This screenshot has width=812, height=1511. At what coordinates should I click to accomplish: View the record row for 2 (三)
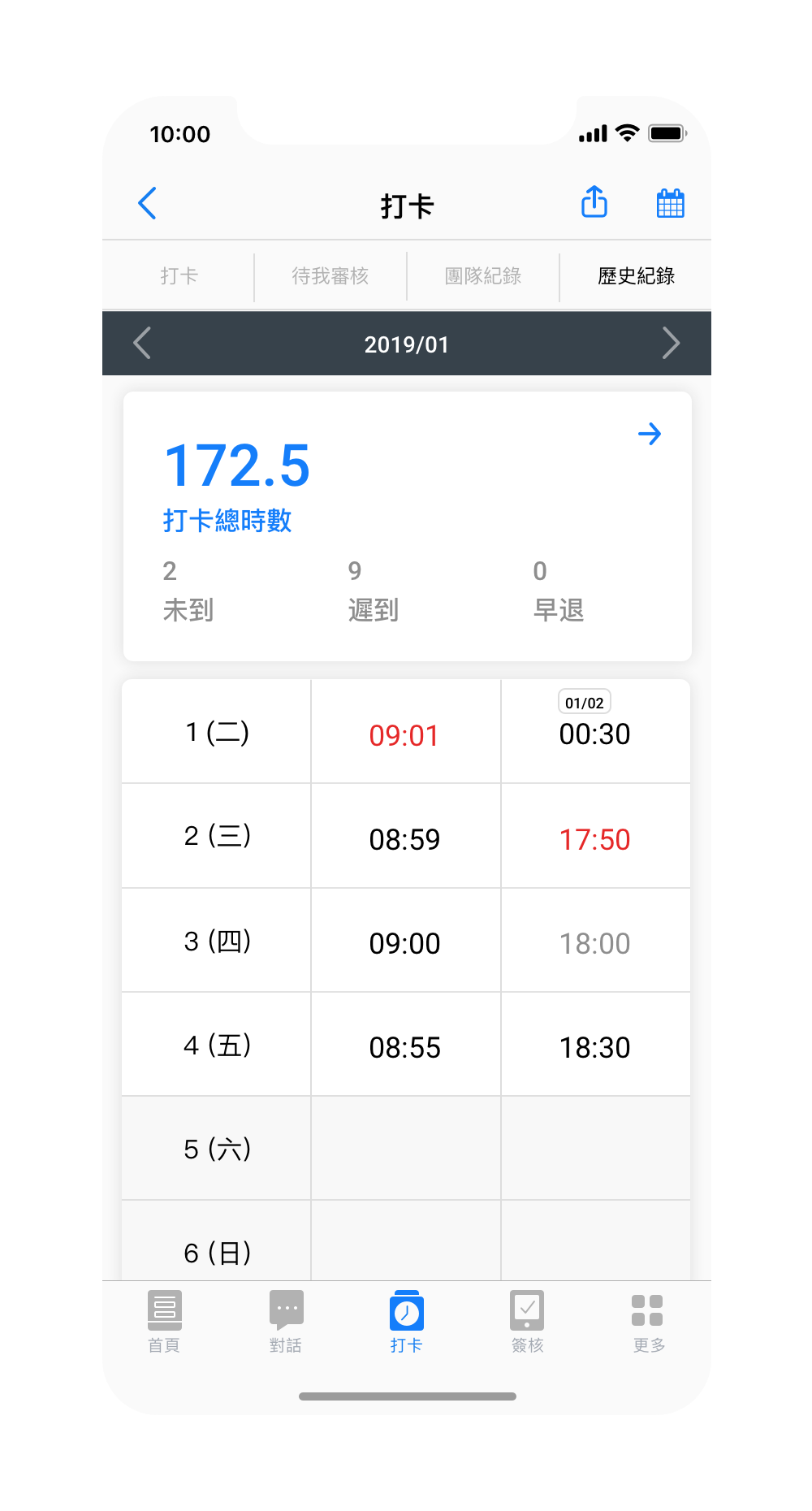(217, 836)
